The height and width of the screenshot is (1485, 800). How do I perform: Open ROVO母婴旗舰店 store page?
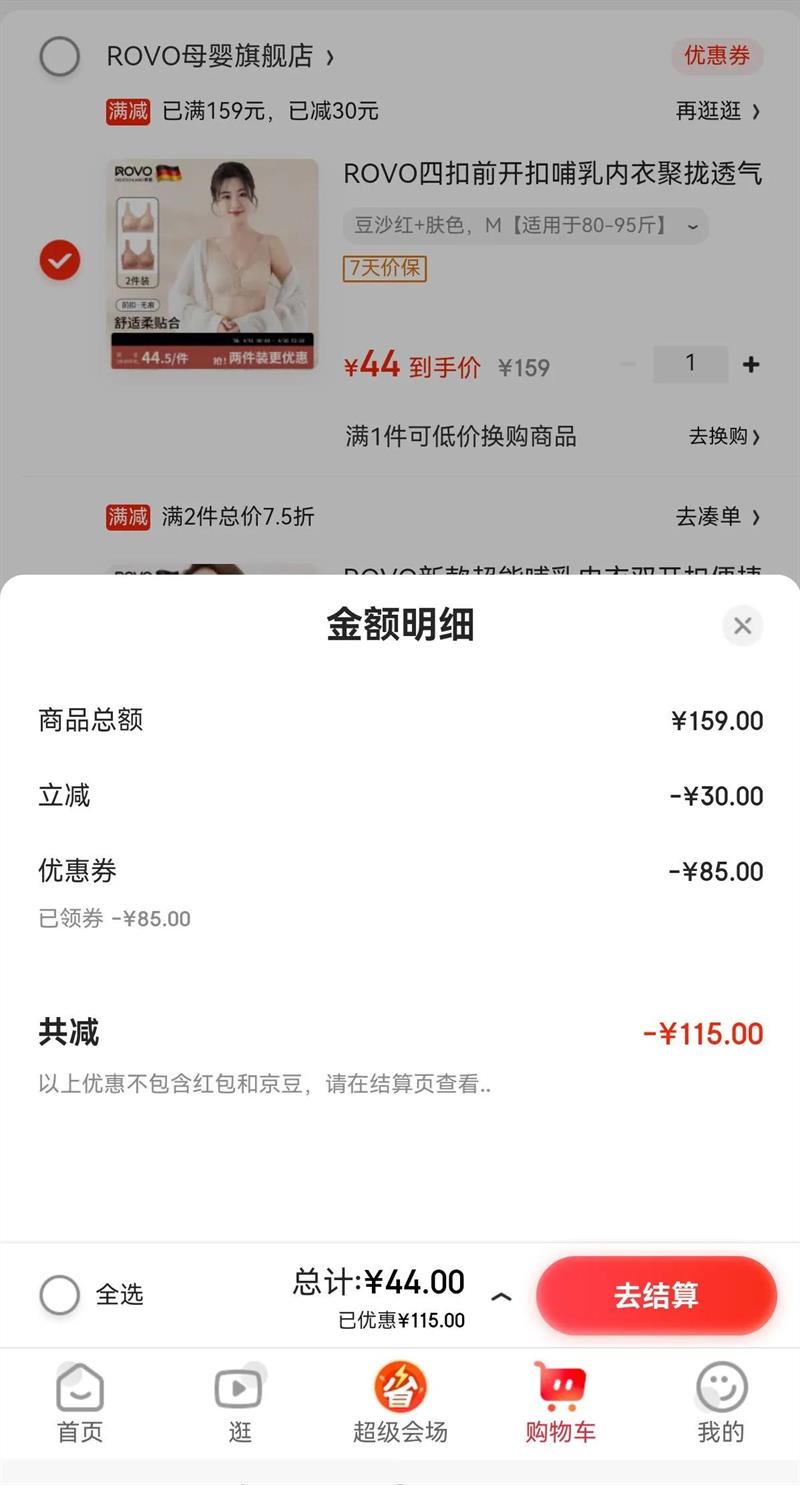(x=220, y=57)
